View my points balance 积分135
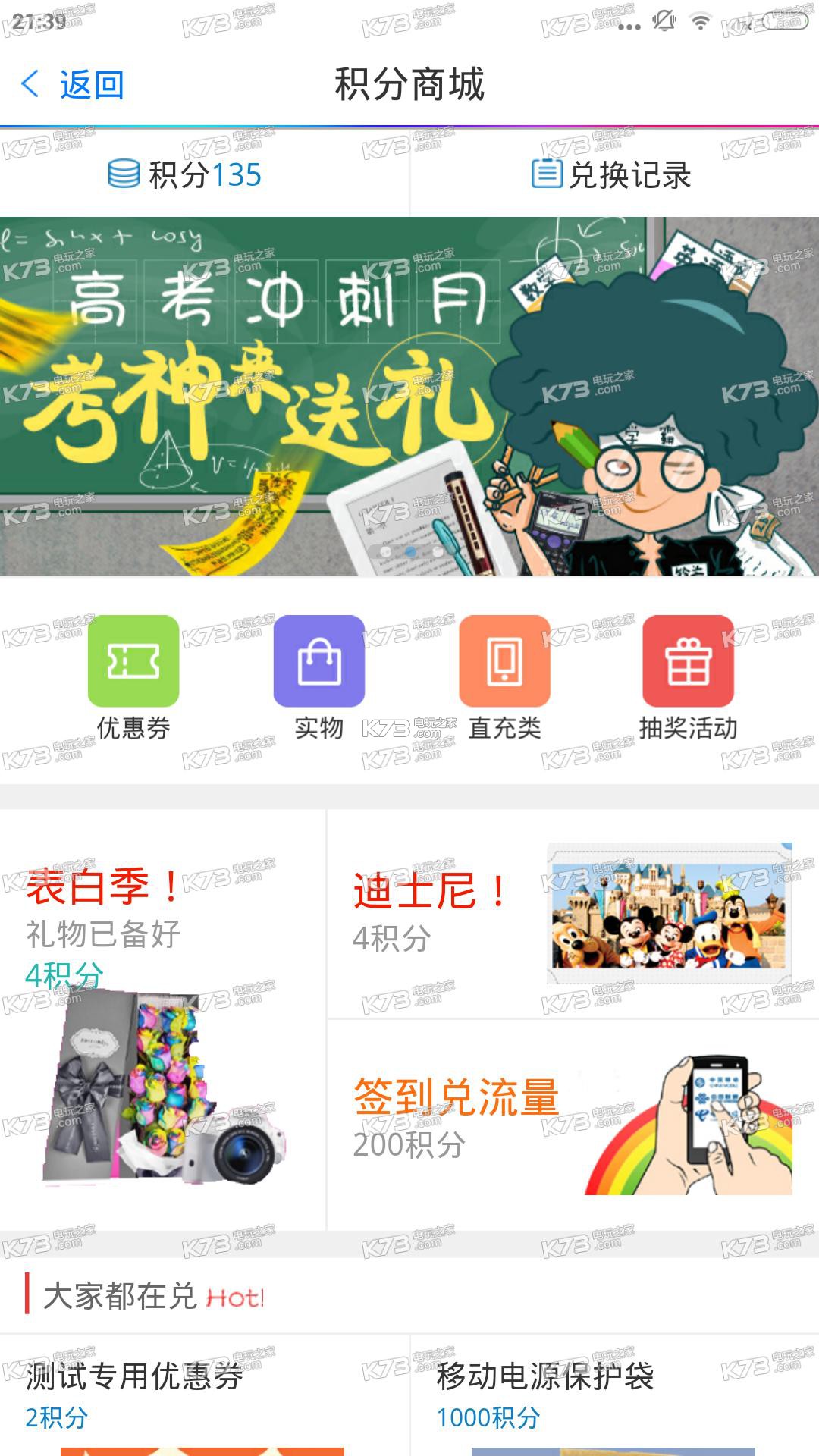819x1456 pixels. click(186, 175)
